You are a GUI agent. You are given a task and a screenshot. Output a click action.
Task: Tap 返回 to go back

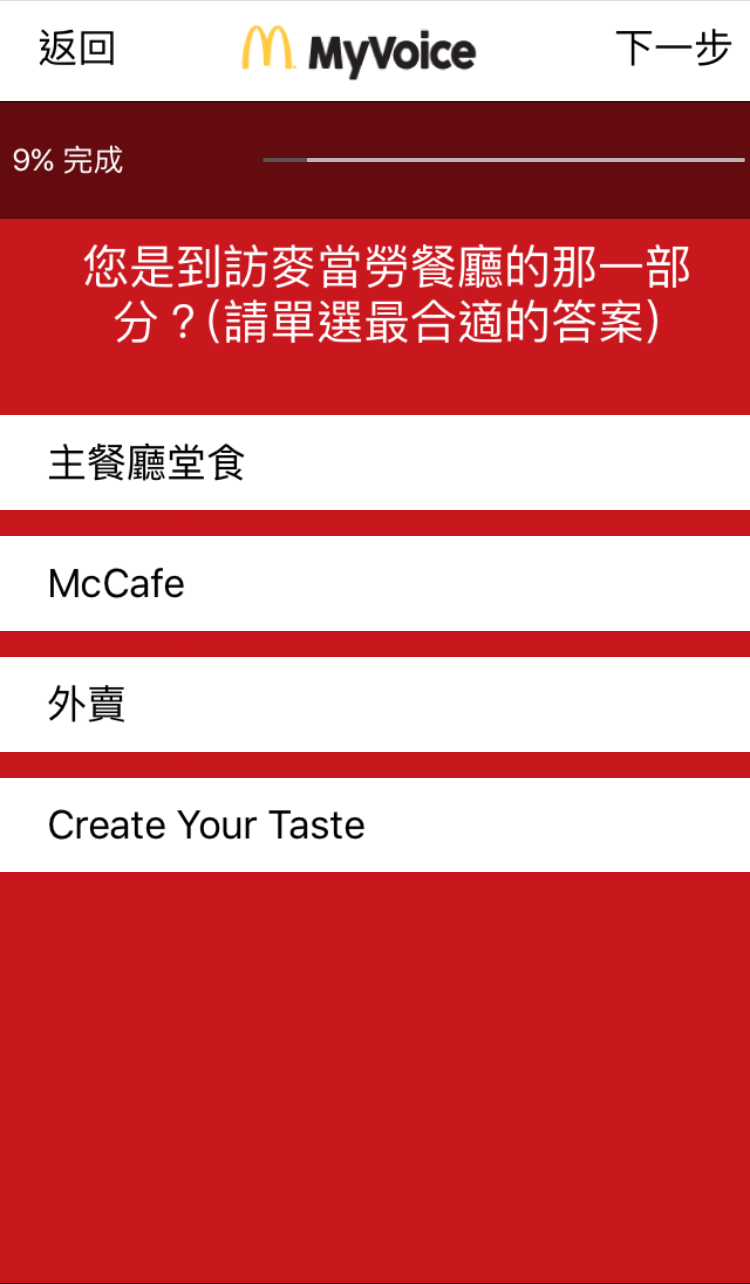tap(77, 49)
